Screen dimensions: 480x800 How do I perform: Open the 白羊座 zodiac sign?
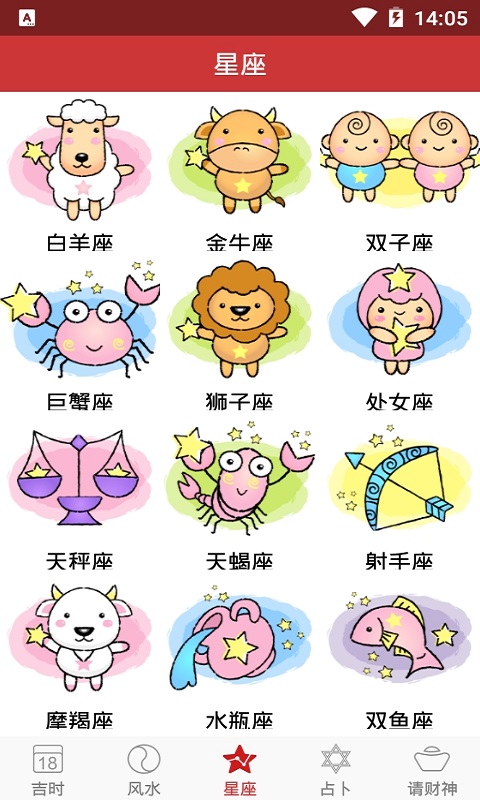coord(80,175)
